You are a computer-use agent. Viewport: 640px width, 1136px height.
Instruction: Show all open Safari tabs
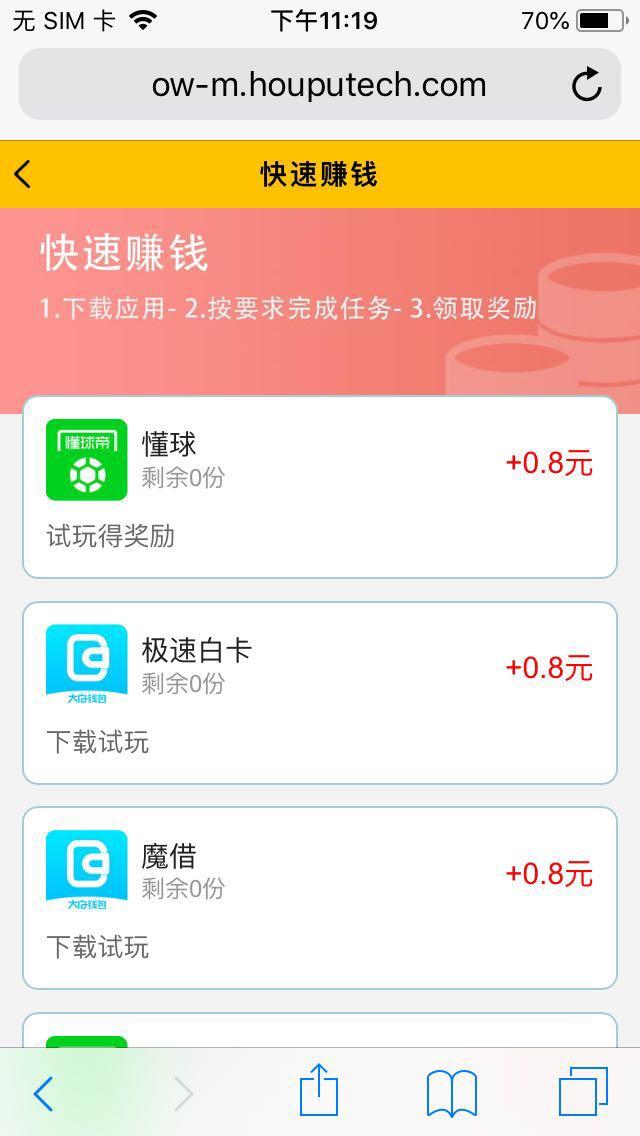pos(583,1091)
